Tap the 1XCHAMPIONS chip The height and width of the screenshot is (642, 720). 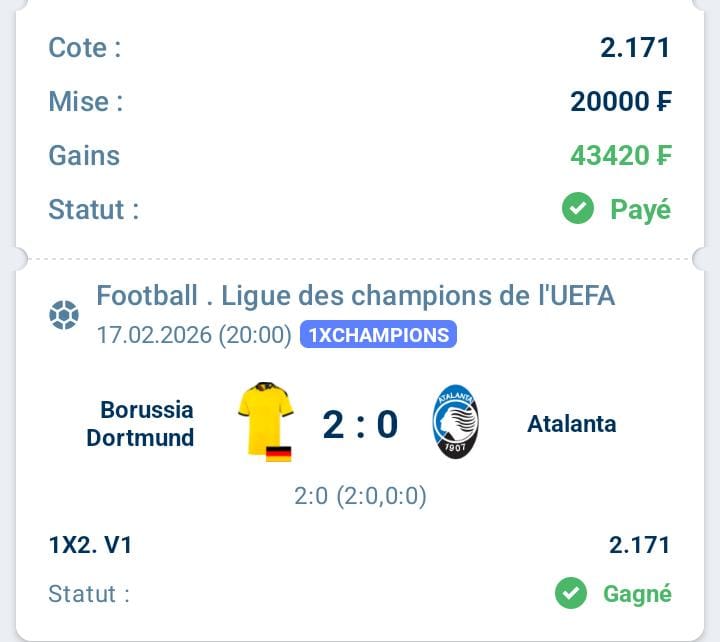point(378,335)
